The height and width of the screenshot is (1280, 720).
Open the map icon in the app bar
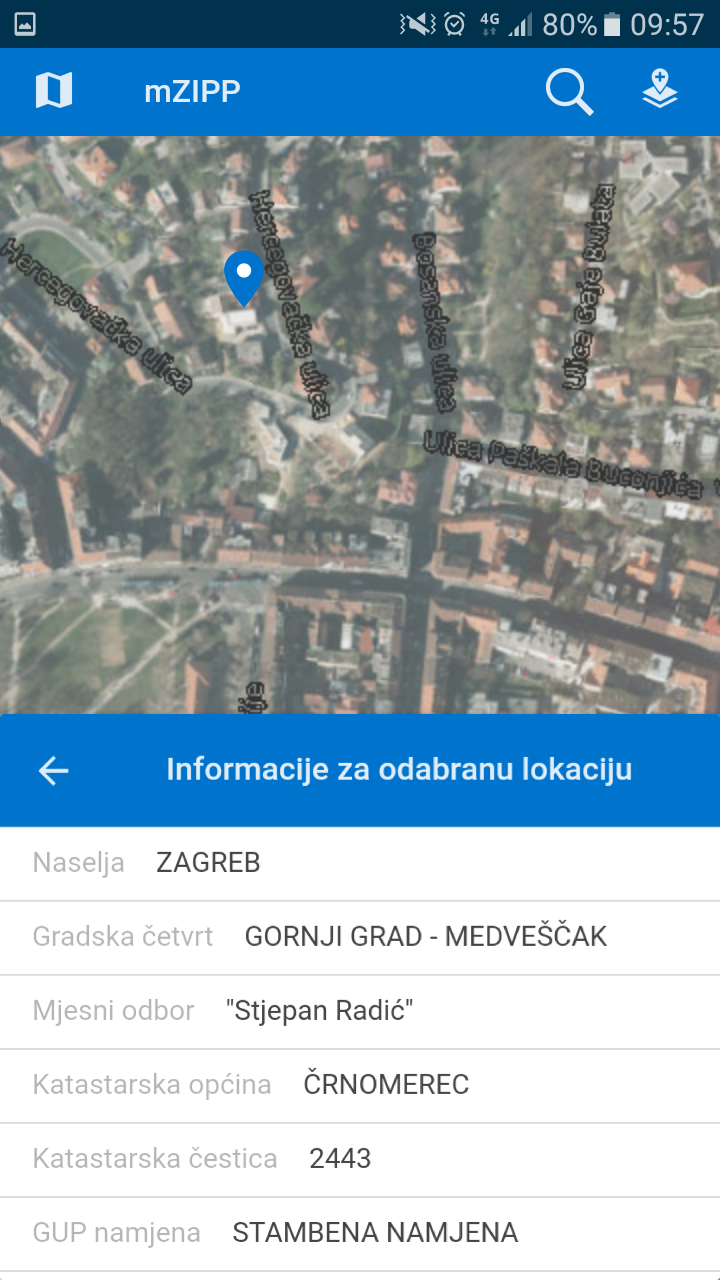pyautogui.click(x=54, y=91)
